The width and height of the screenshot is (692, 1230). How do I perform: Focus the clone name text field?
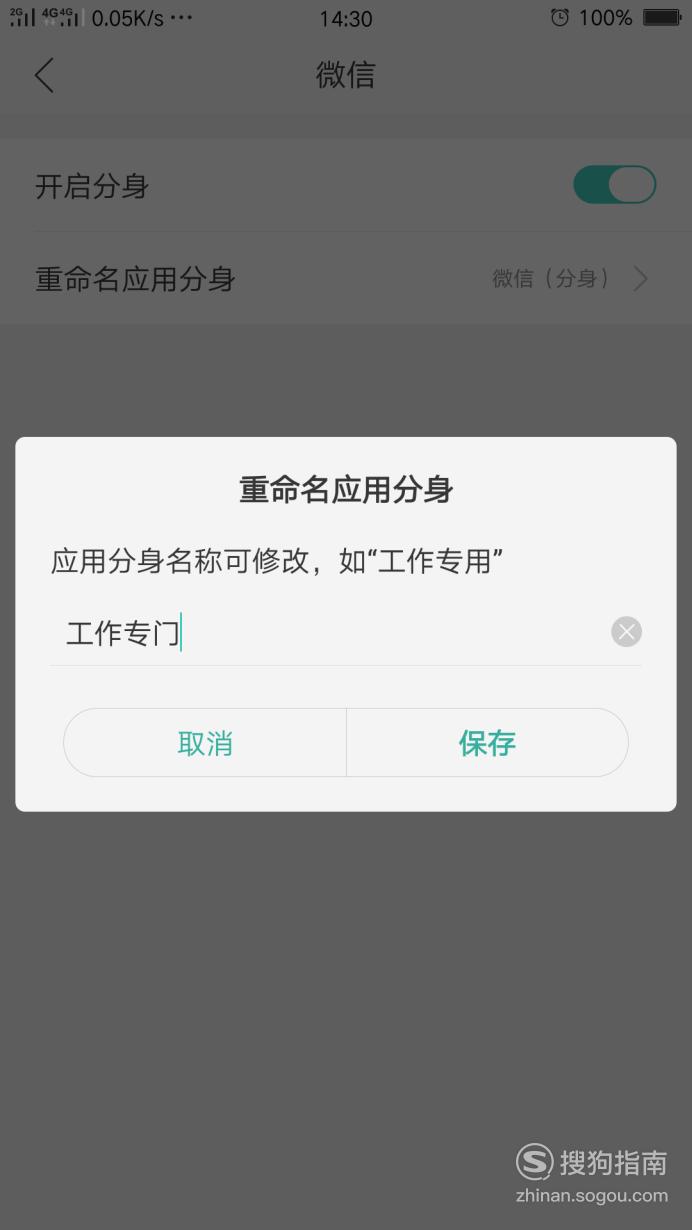pyautogui.click(x=330, y=633)
